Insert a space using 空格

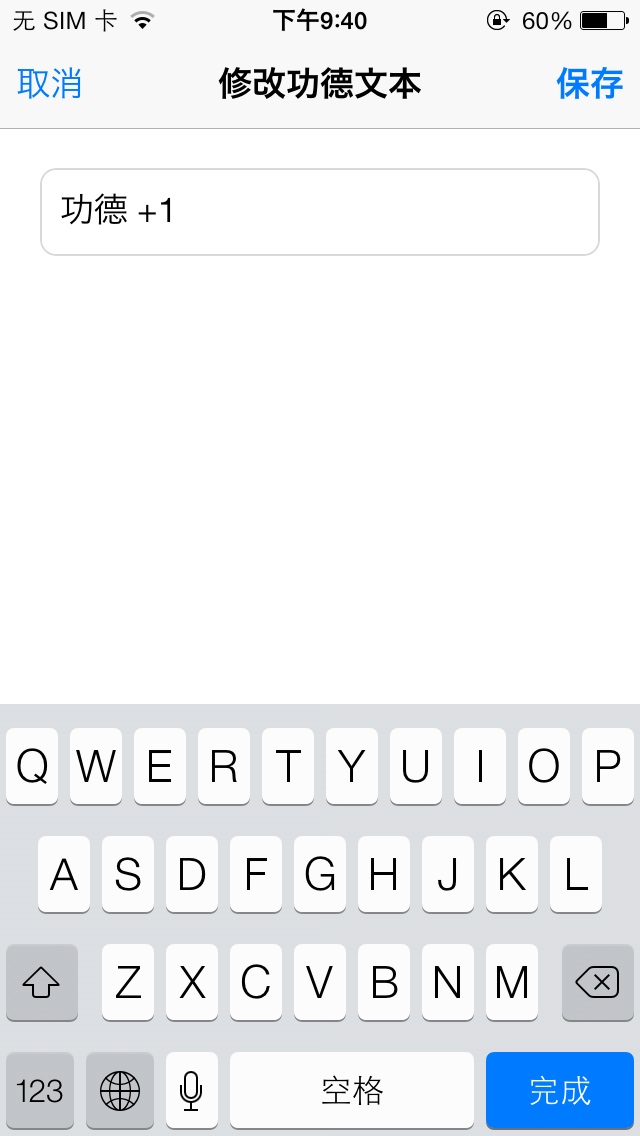[352, 1090]
